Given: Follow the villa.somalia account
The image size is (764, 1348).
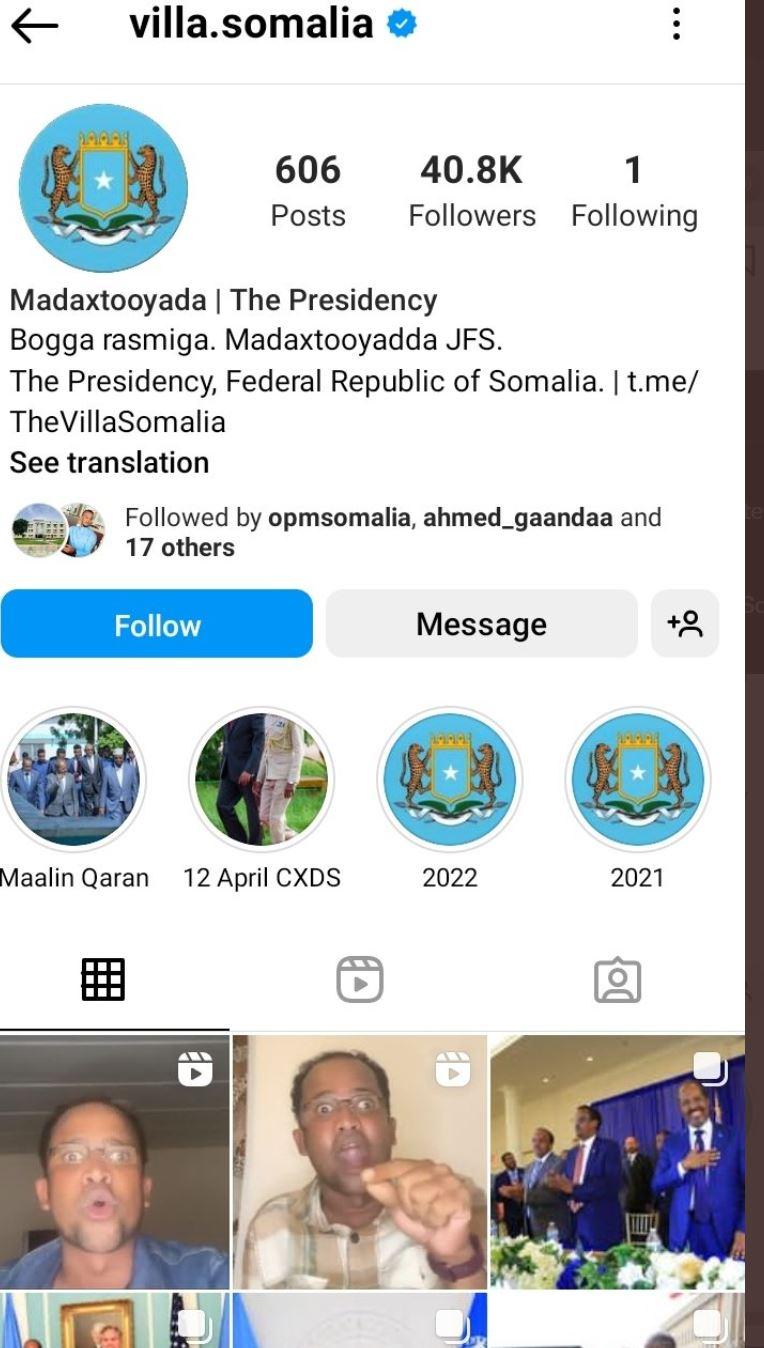Looking at the screenshot, I should (x=157, y=624).
